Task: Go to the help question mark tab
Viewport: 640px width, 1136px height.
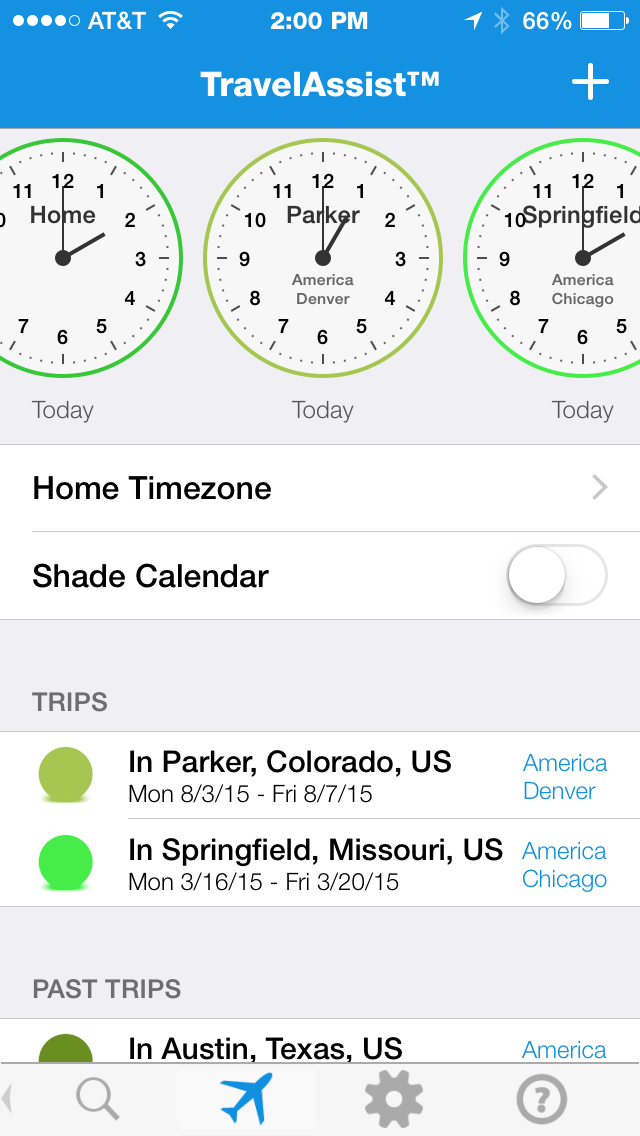Action: [x=541, y=1100]
